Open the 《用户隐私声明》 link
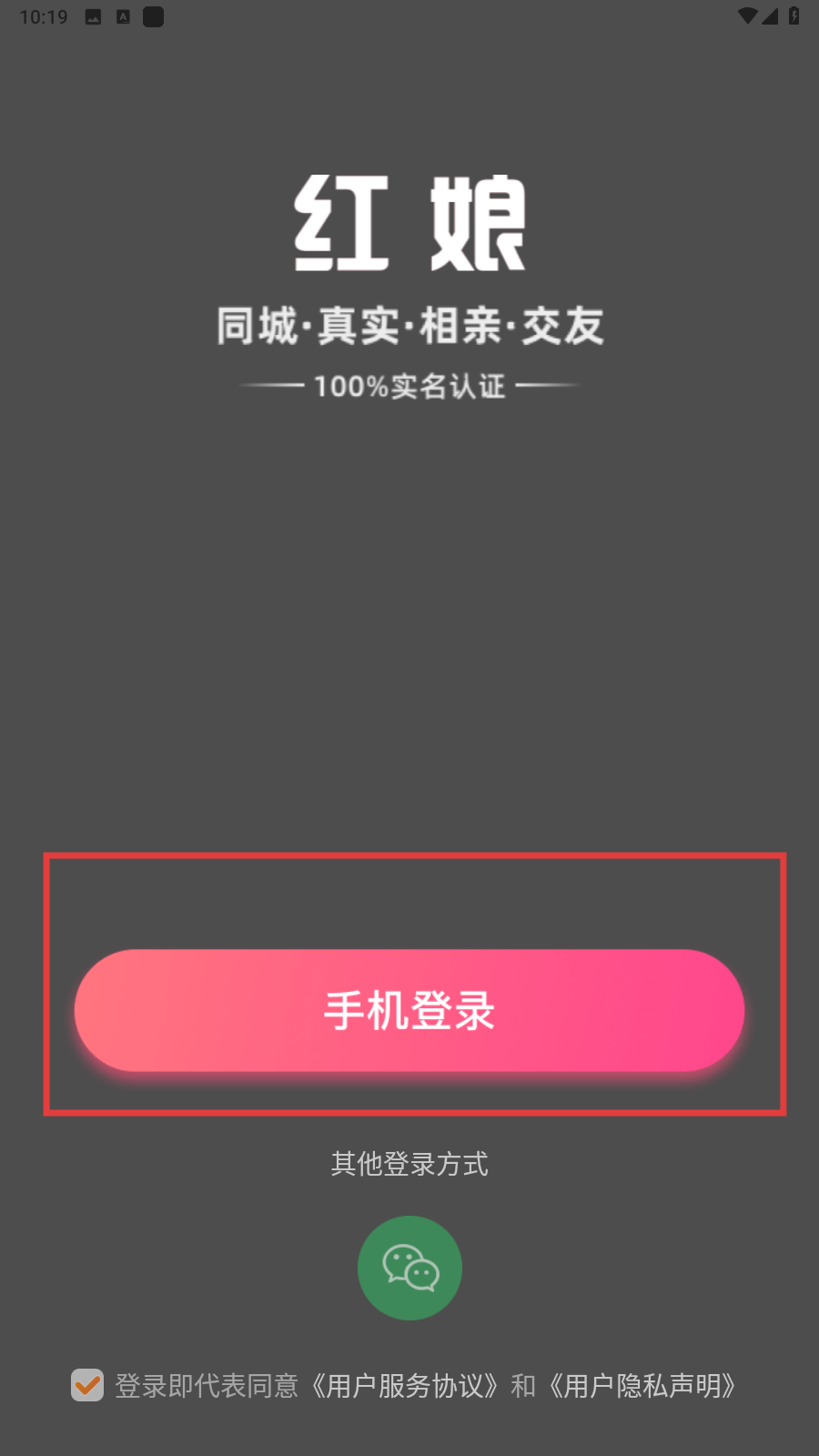The image size is (819, 1456). click(x=642, y=1386)
